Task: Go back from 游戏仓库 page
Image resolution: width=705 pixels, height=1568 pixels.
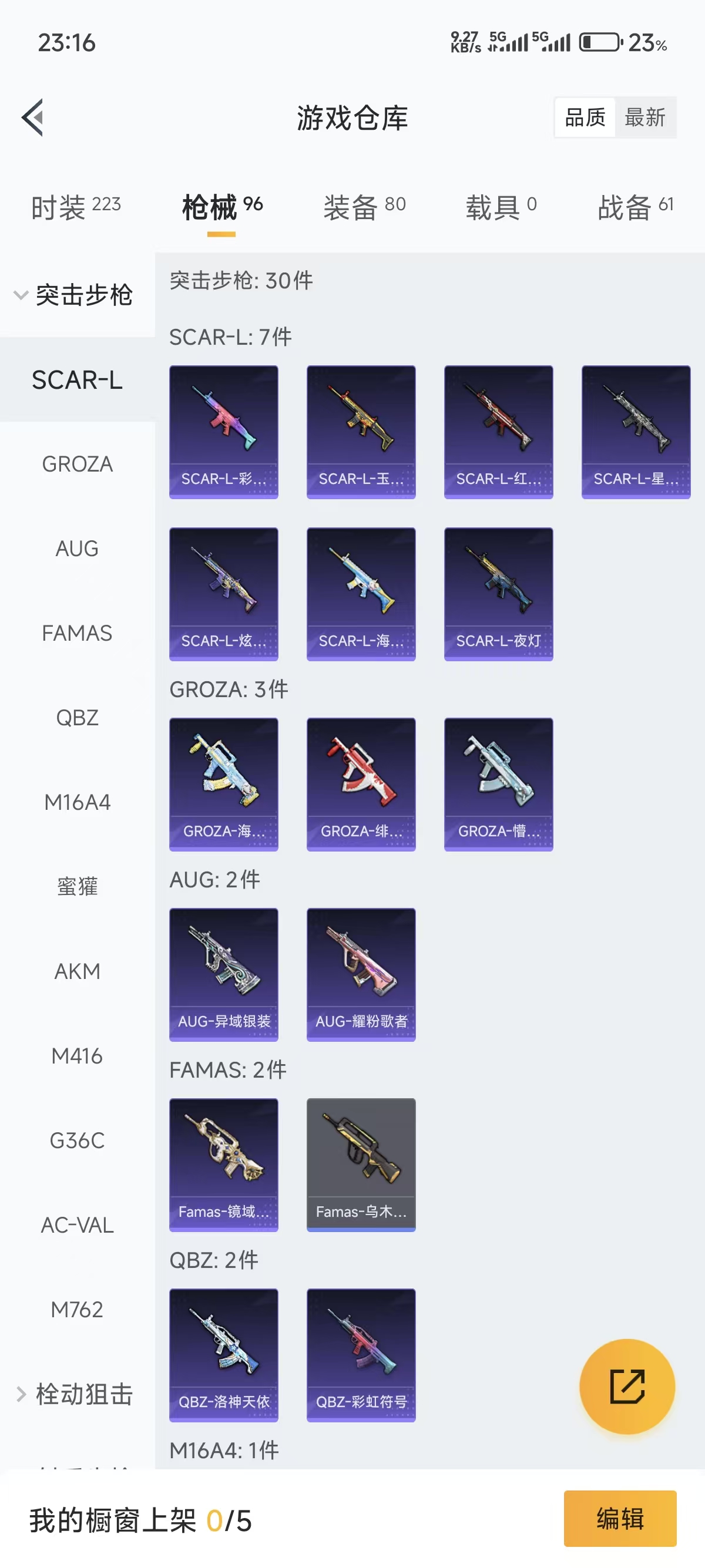Action: point(33,117)
